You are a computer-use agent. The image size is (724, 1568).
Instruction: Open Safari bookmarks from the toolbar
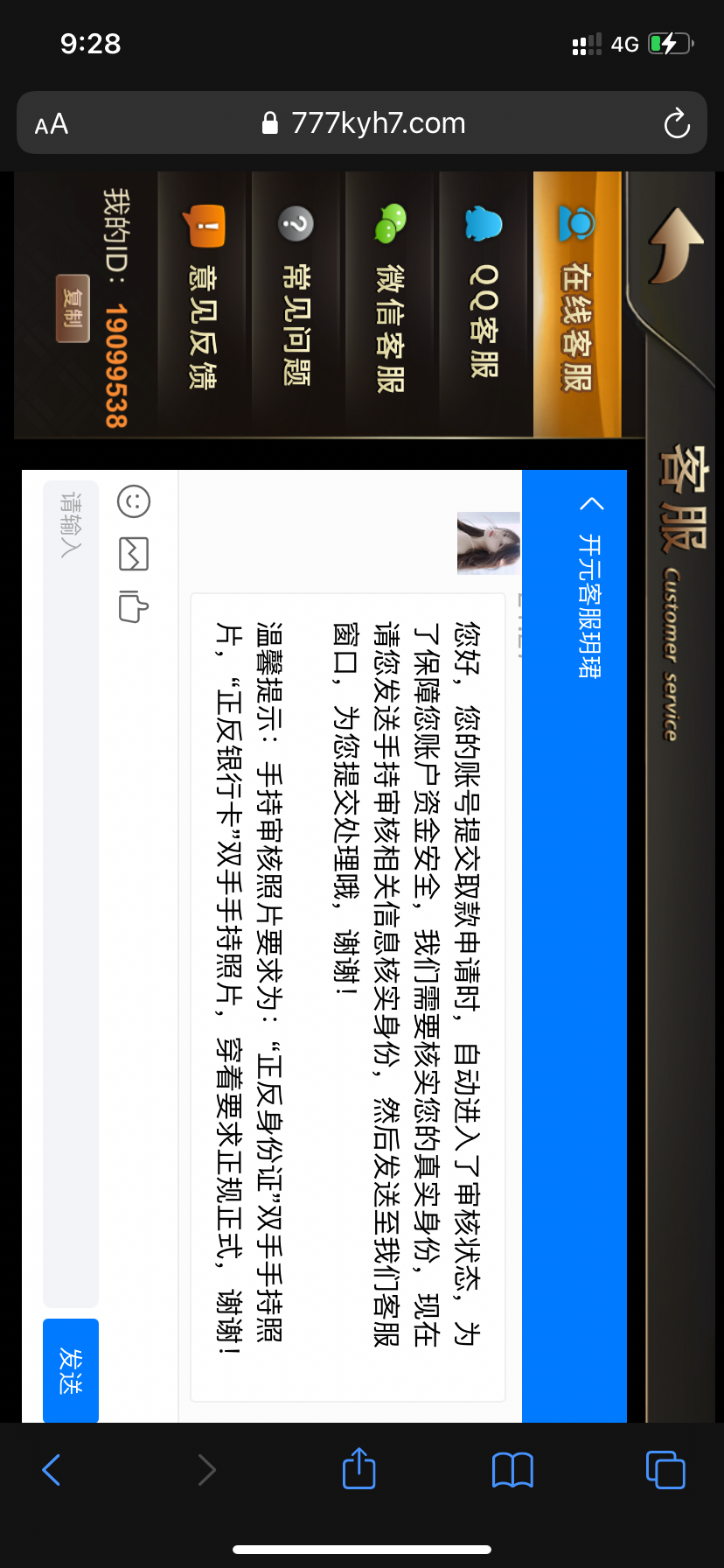[x=512, y=1469]
